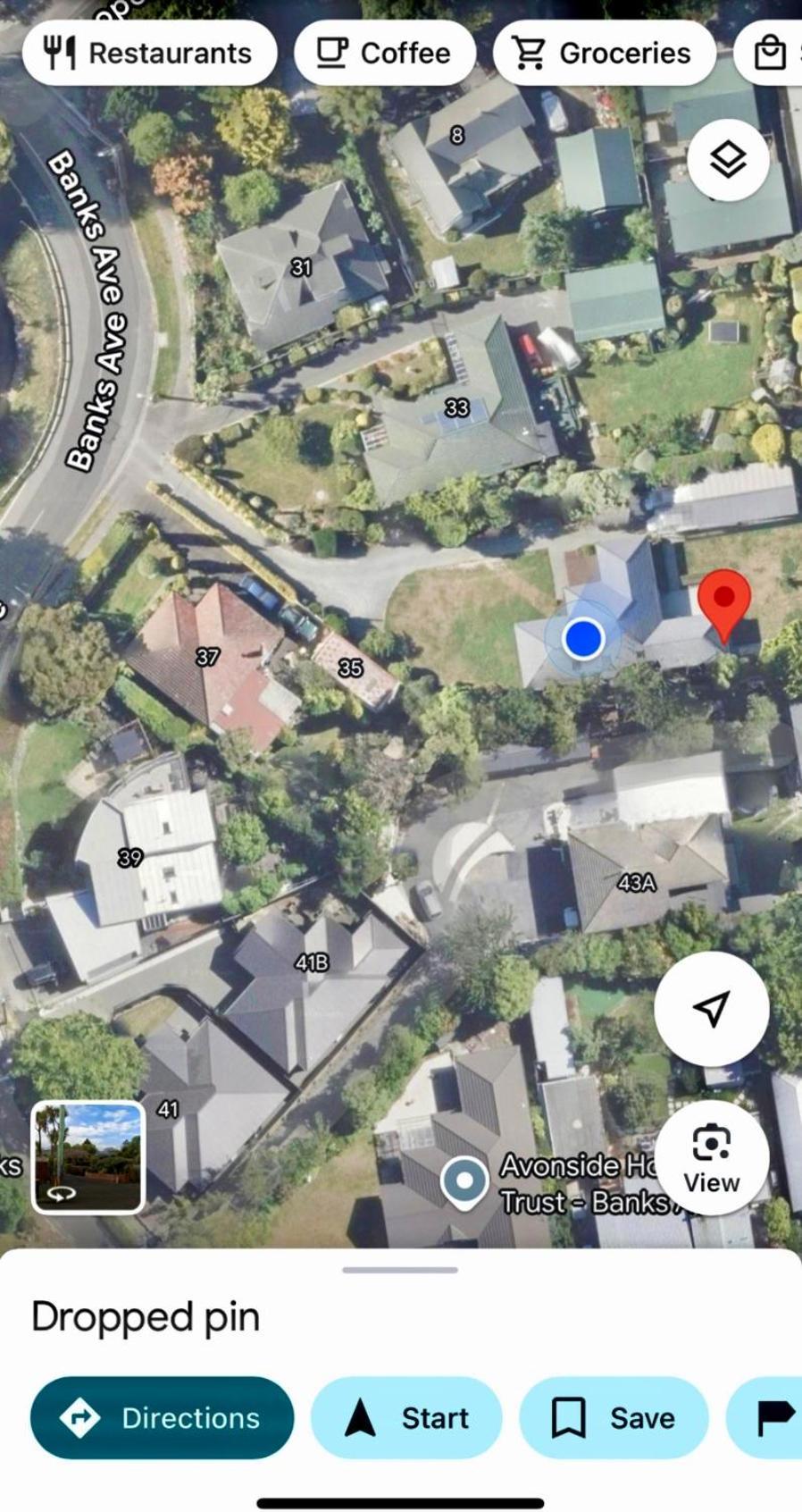Screen dimensions: 802x1512
Task: Tap the Avonside Trust place marker
Action: (464, 1181)
